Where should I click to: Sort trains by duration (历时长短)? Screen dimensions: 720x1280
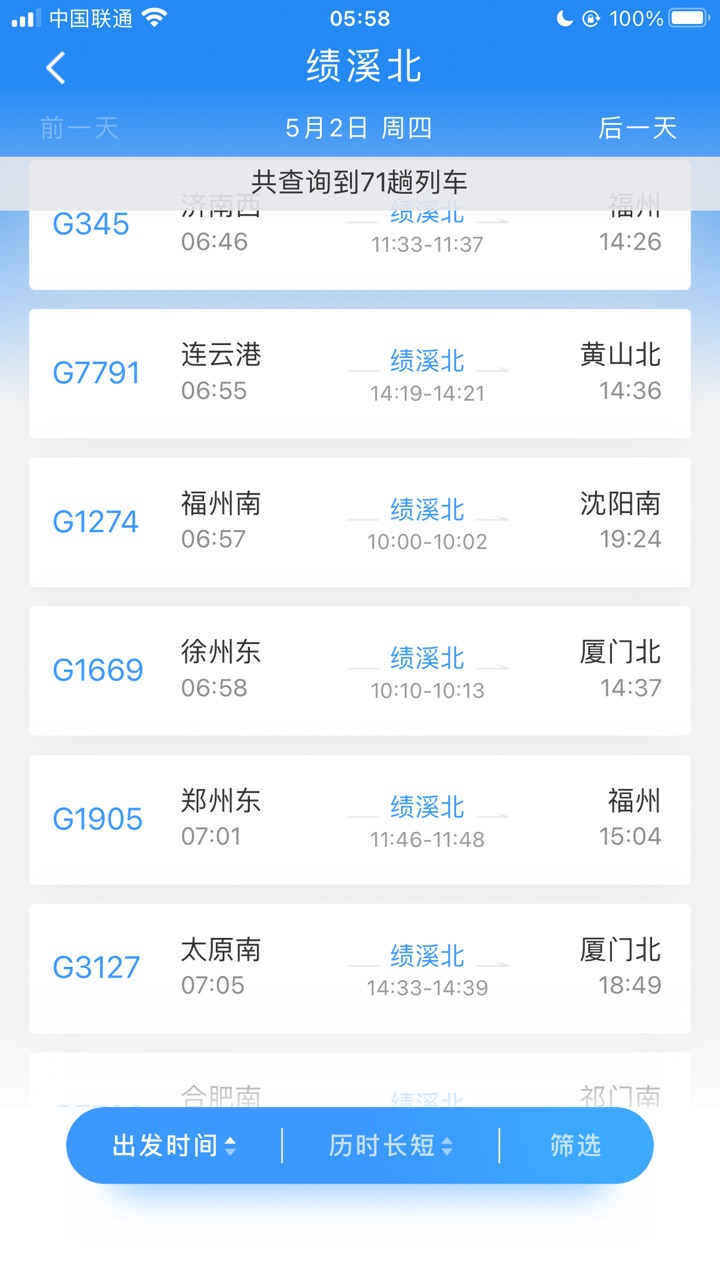point(391,1146)
